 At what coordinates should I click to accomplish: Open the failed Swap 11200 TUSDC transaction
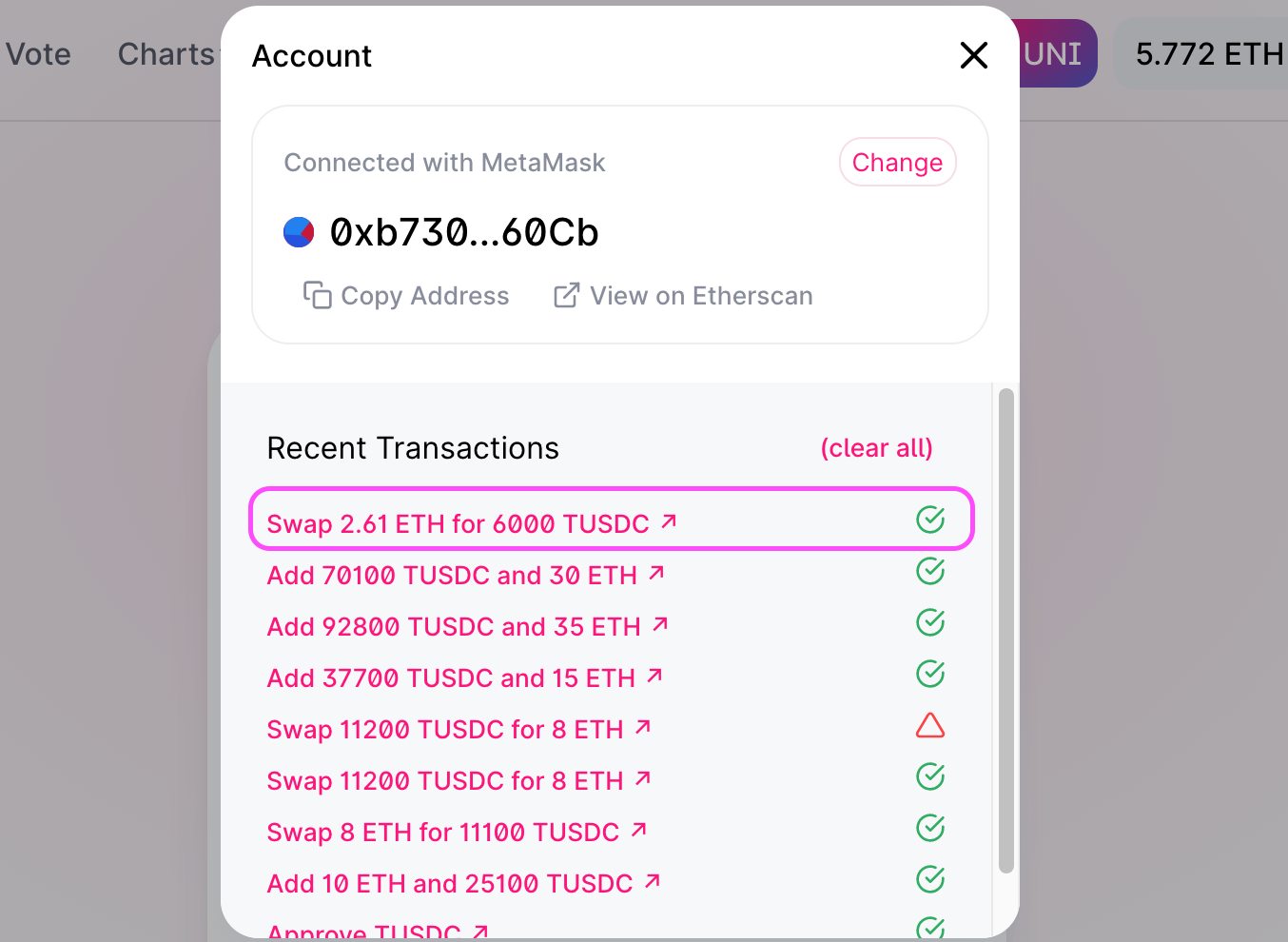[459, 730]
